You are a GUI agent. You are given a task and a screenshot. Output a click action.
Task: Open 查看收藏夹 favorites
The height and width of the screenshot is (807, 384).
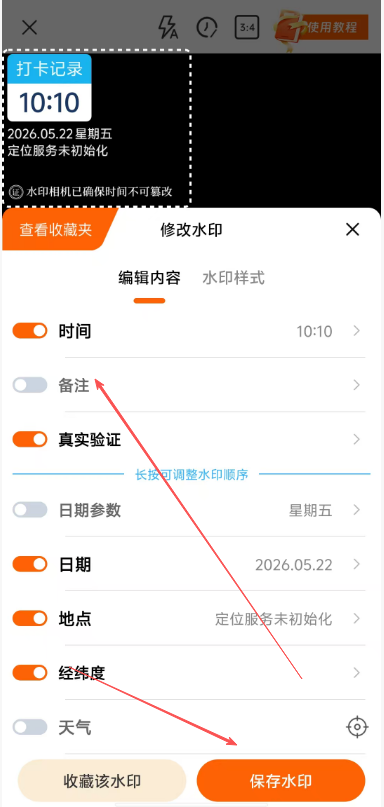(56, 230)
